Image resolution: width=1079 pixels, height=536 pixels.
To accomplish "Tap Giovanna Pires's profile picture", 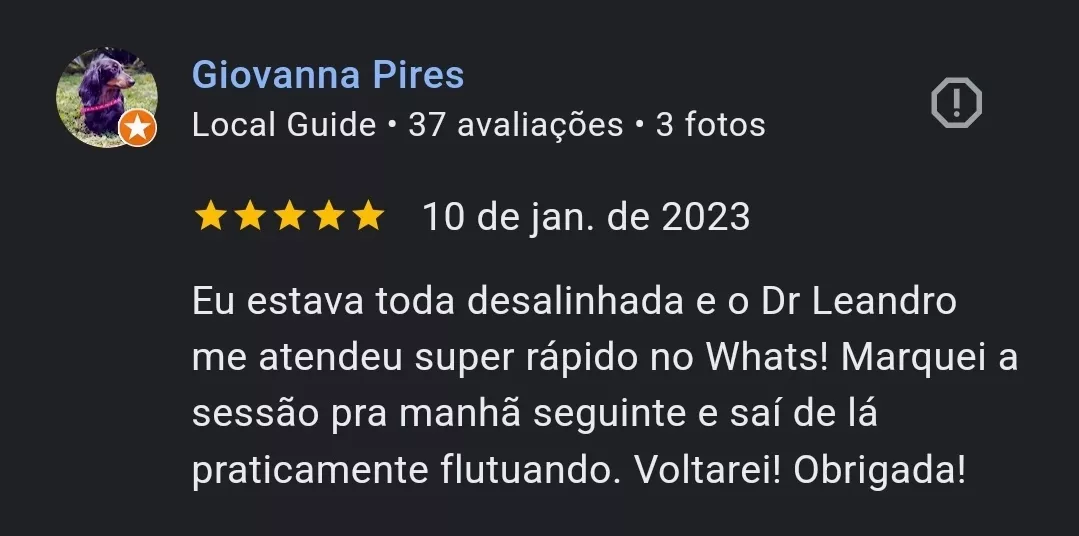I will pyautogui.click(x=105, y=97).
